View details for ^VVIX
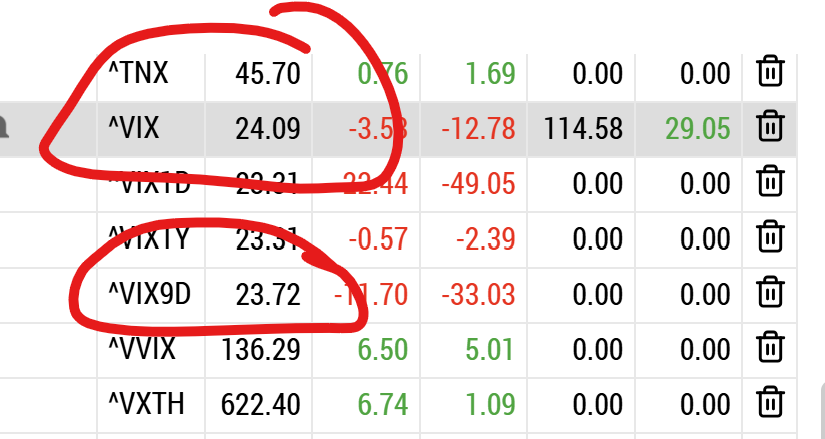 click(x=141, y=349)
